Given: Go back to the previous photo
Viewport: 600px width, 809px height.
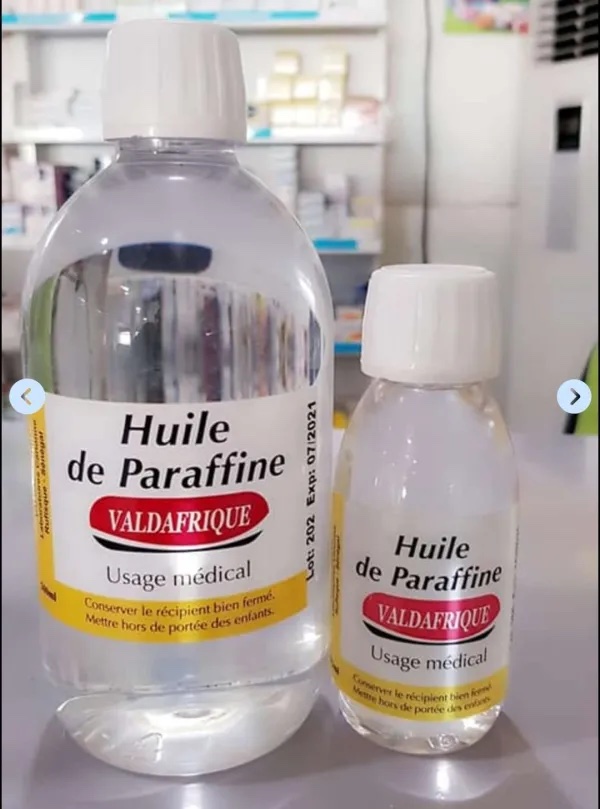Looking at the screenshot, I should (x=26, y=397).
